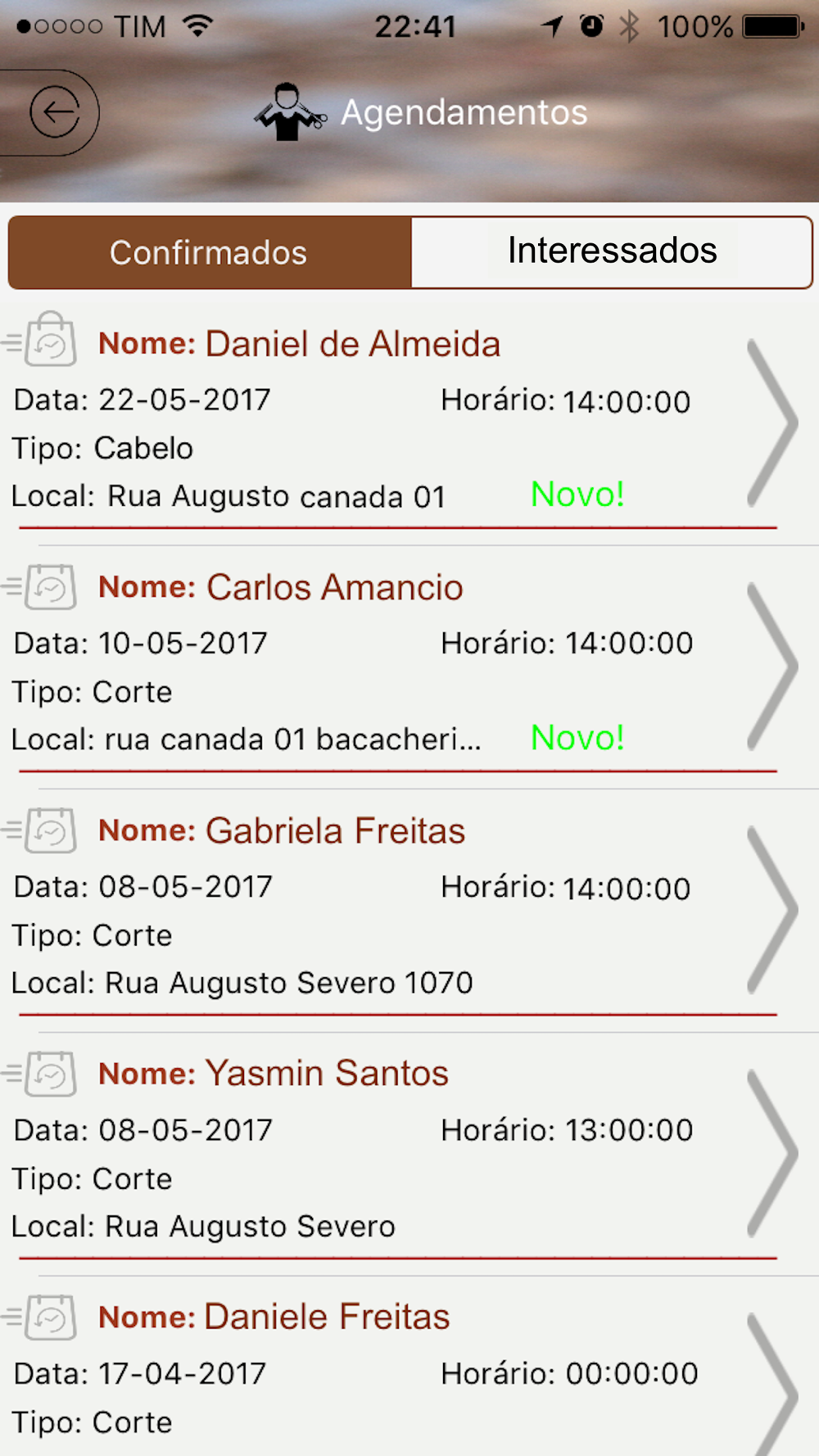This screenshot has width=819, height=1456.
Task: Select the Confirmados tab
Action: tap(209, 253)
